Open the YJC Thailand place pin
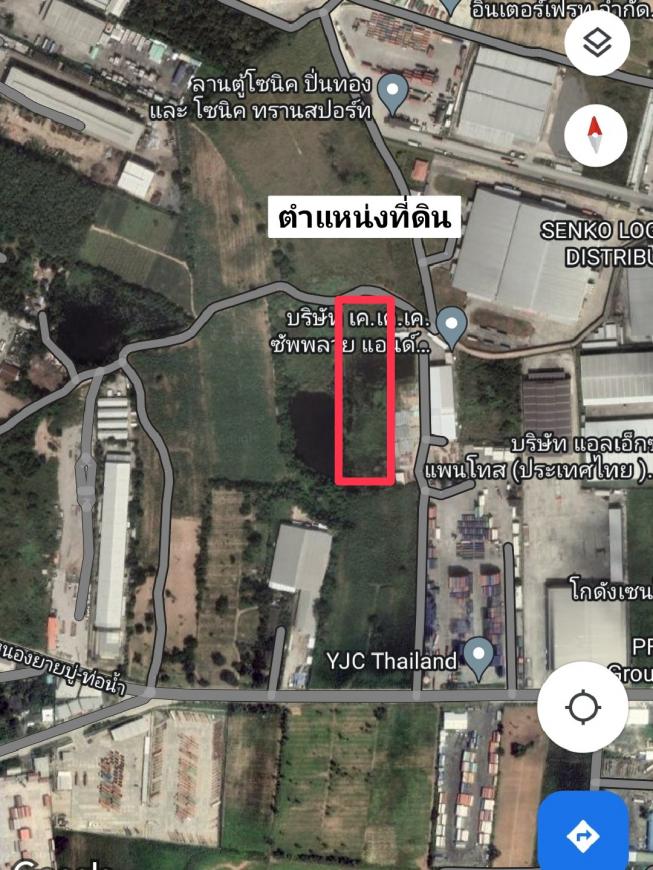The width and height of the screenshot is (653, 870). pos(481,656)
